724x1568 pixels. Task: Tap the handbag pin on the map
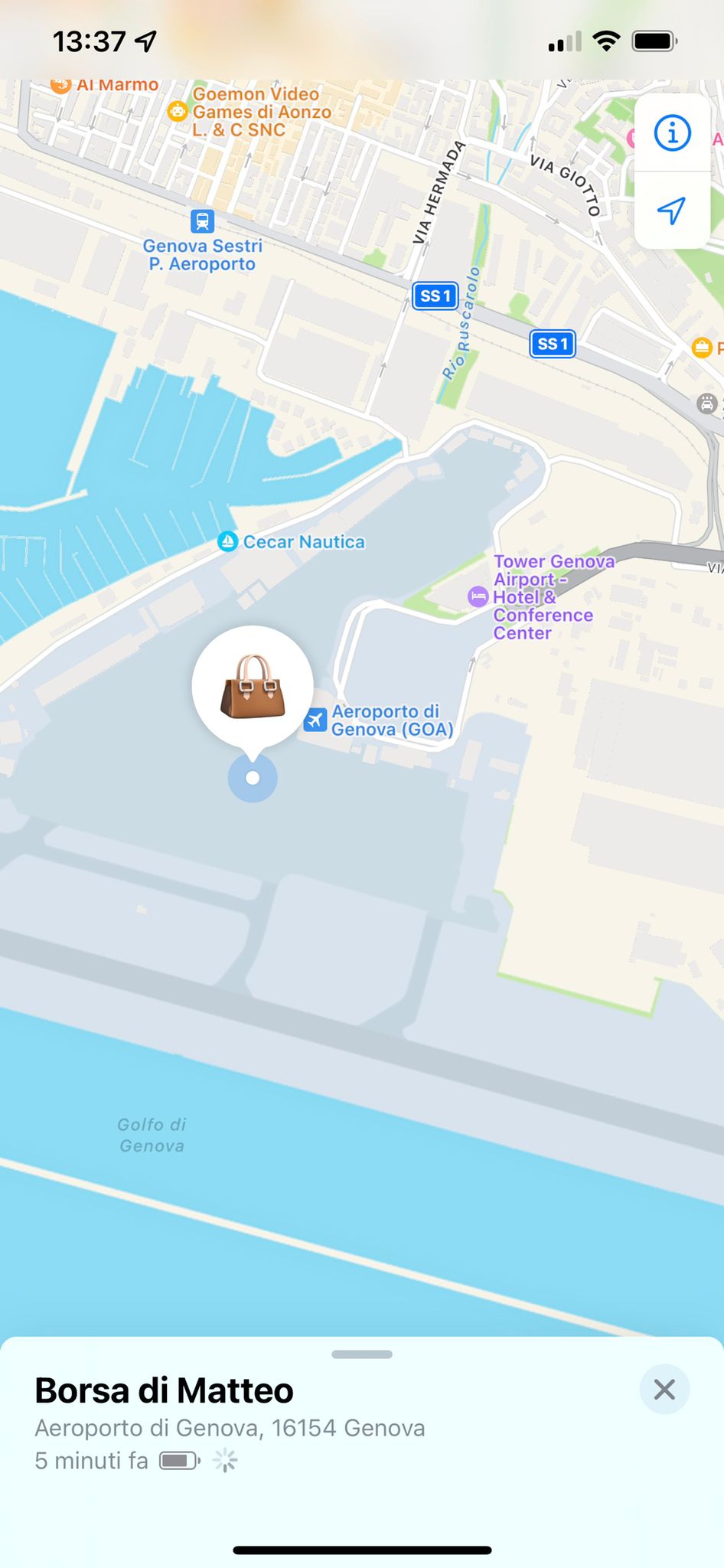253,686
